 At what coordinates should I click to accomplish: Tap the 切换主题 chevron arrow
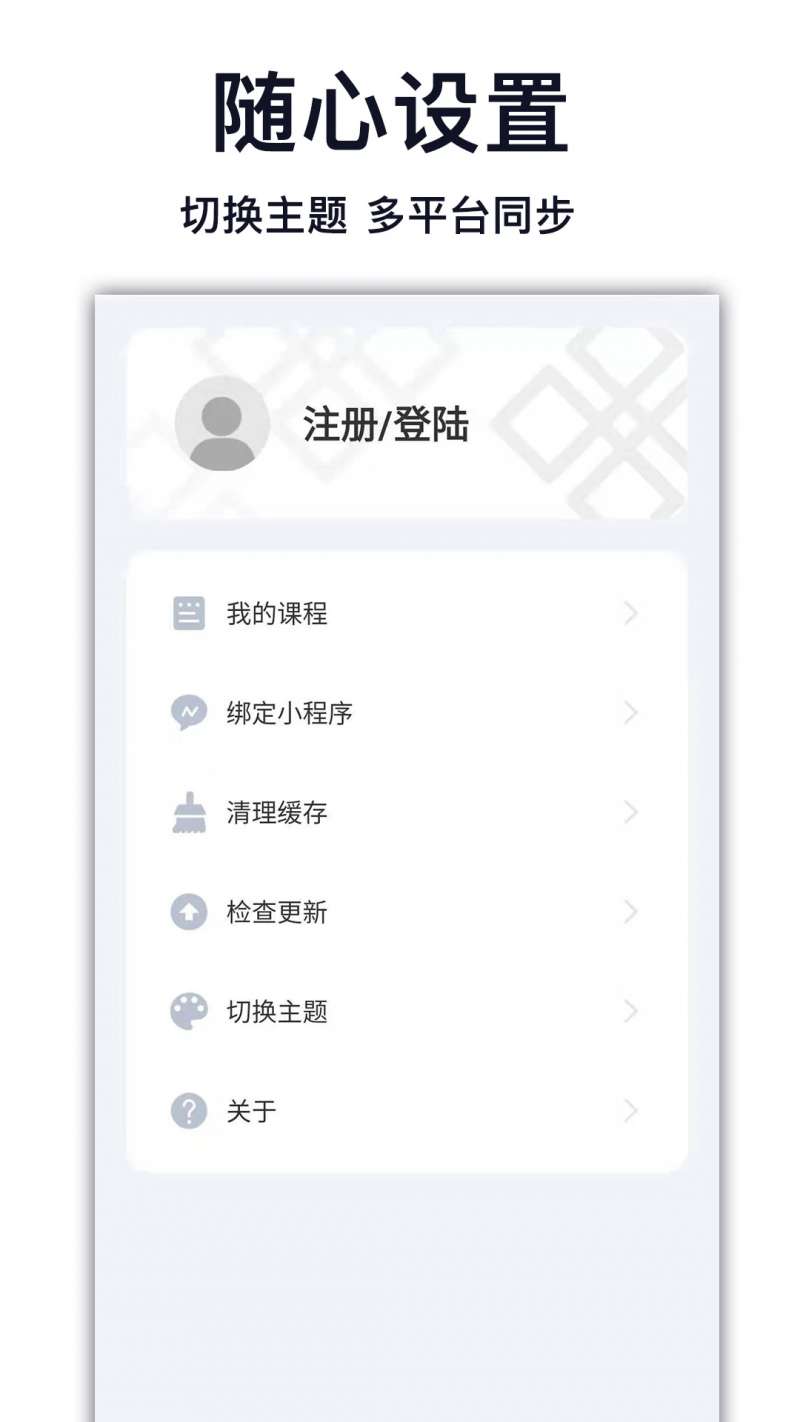pyautogui.click(x=631, y=1011)
